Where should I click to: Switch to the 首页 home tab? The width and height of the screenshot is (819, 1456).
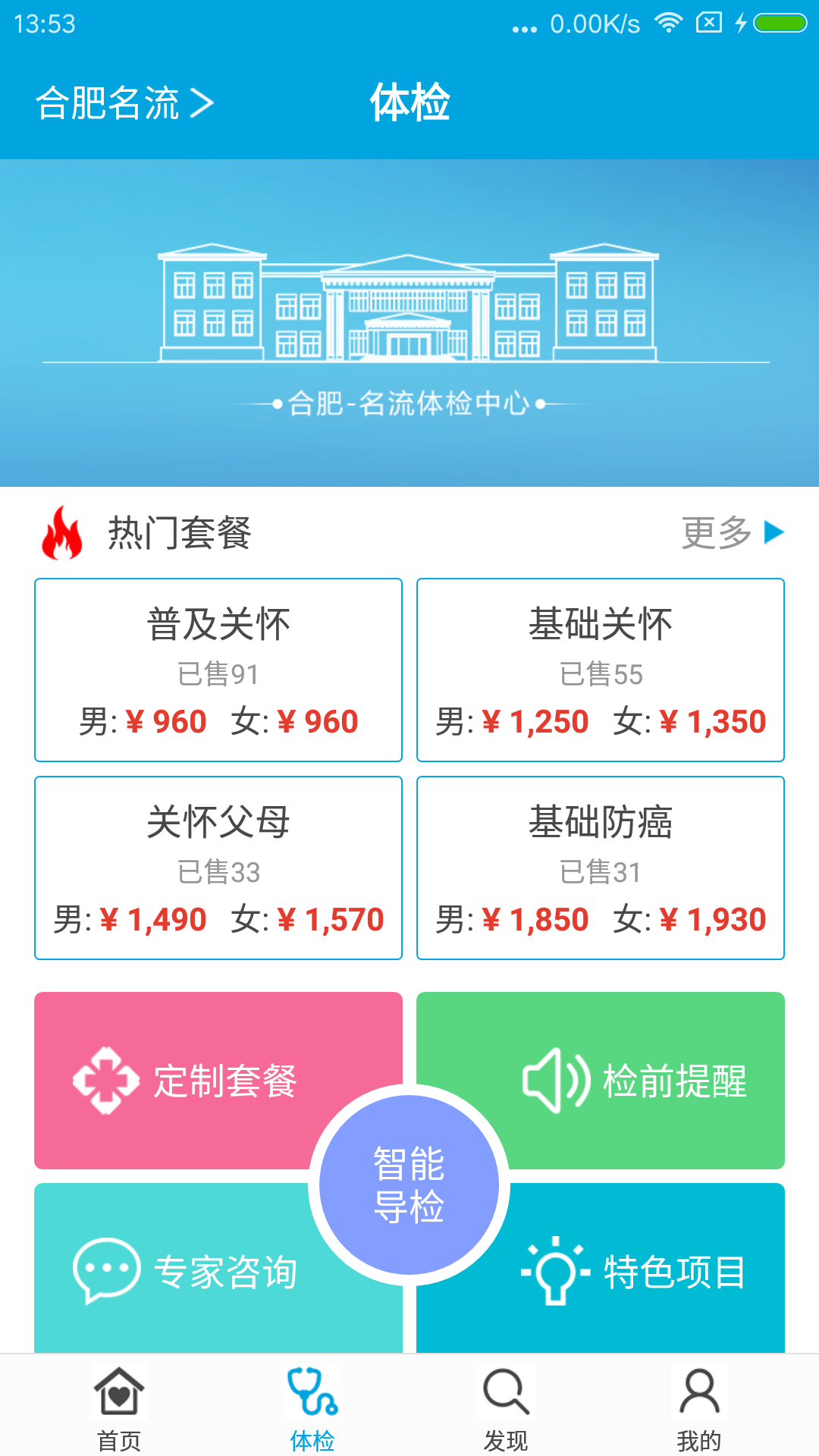[x=119, y=1407]
